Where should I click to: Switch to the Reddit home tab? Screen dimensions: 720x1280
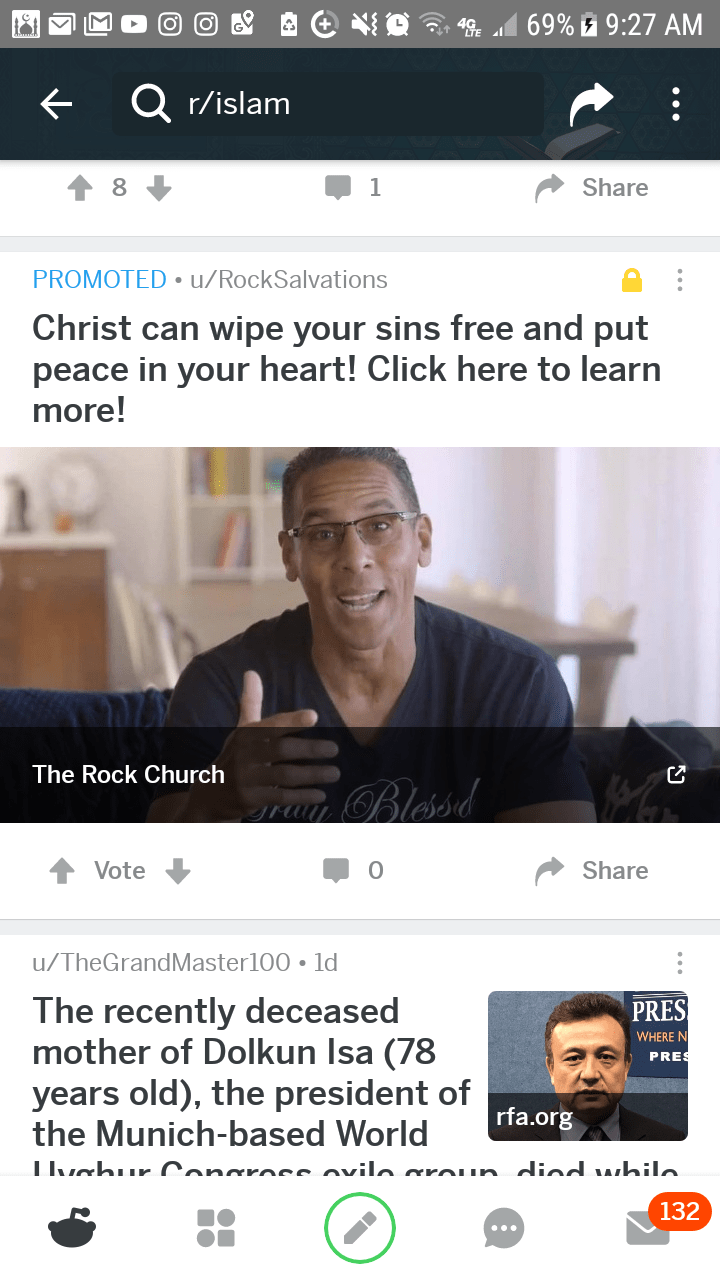(x=71, y=1228)
